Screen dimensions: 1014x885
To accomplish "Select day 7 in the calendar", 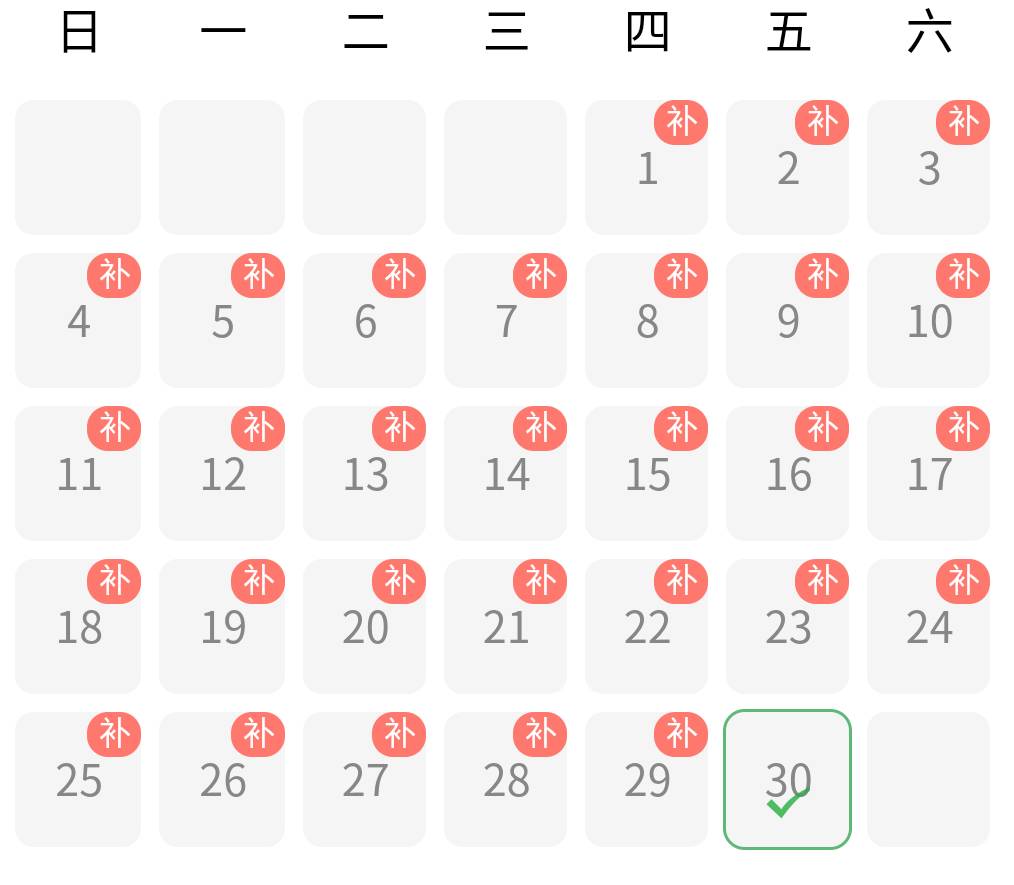I will pyautogui.click(x=506, y=321).
